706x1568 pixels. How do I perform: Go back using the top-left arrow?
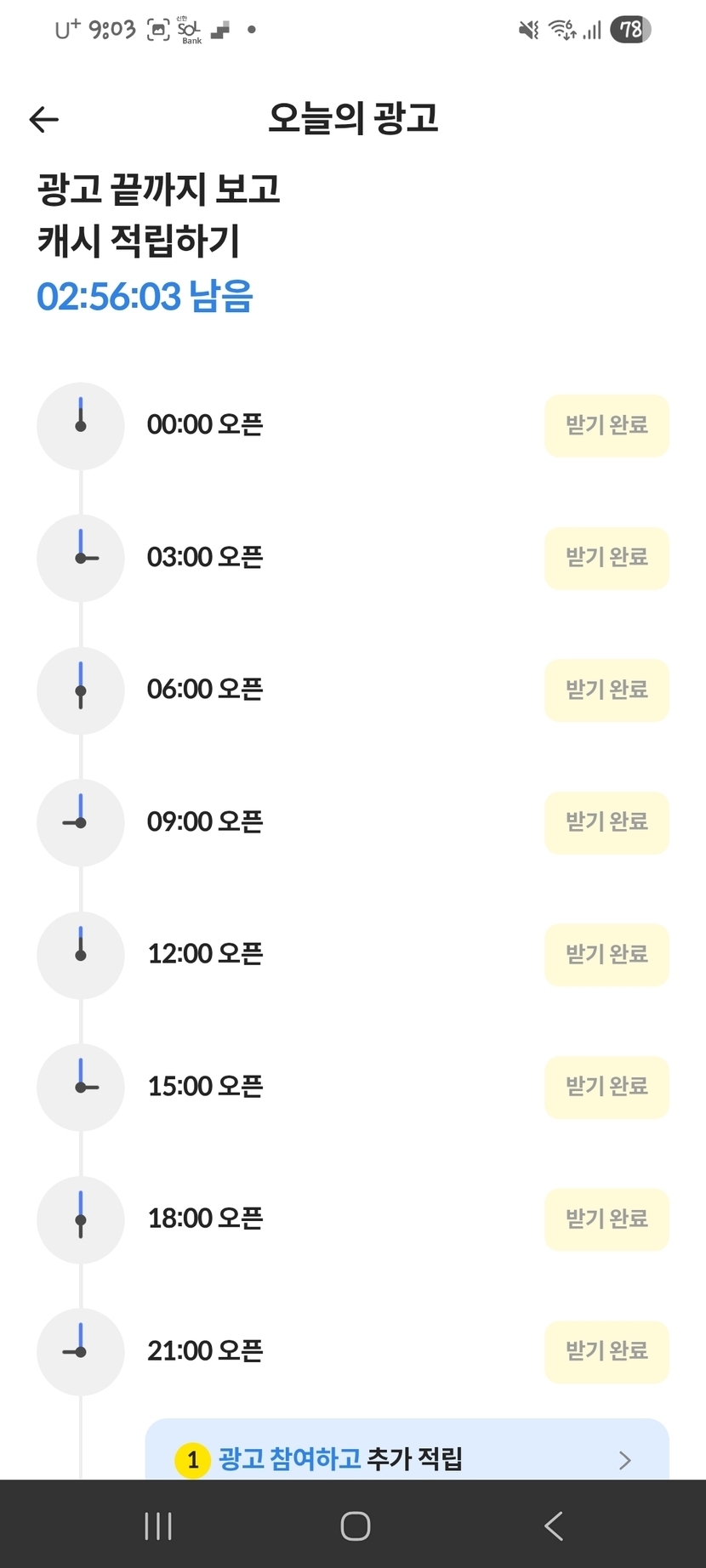point(44,120)
